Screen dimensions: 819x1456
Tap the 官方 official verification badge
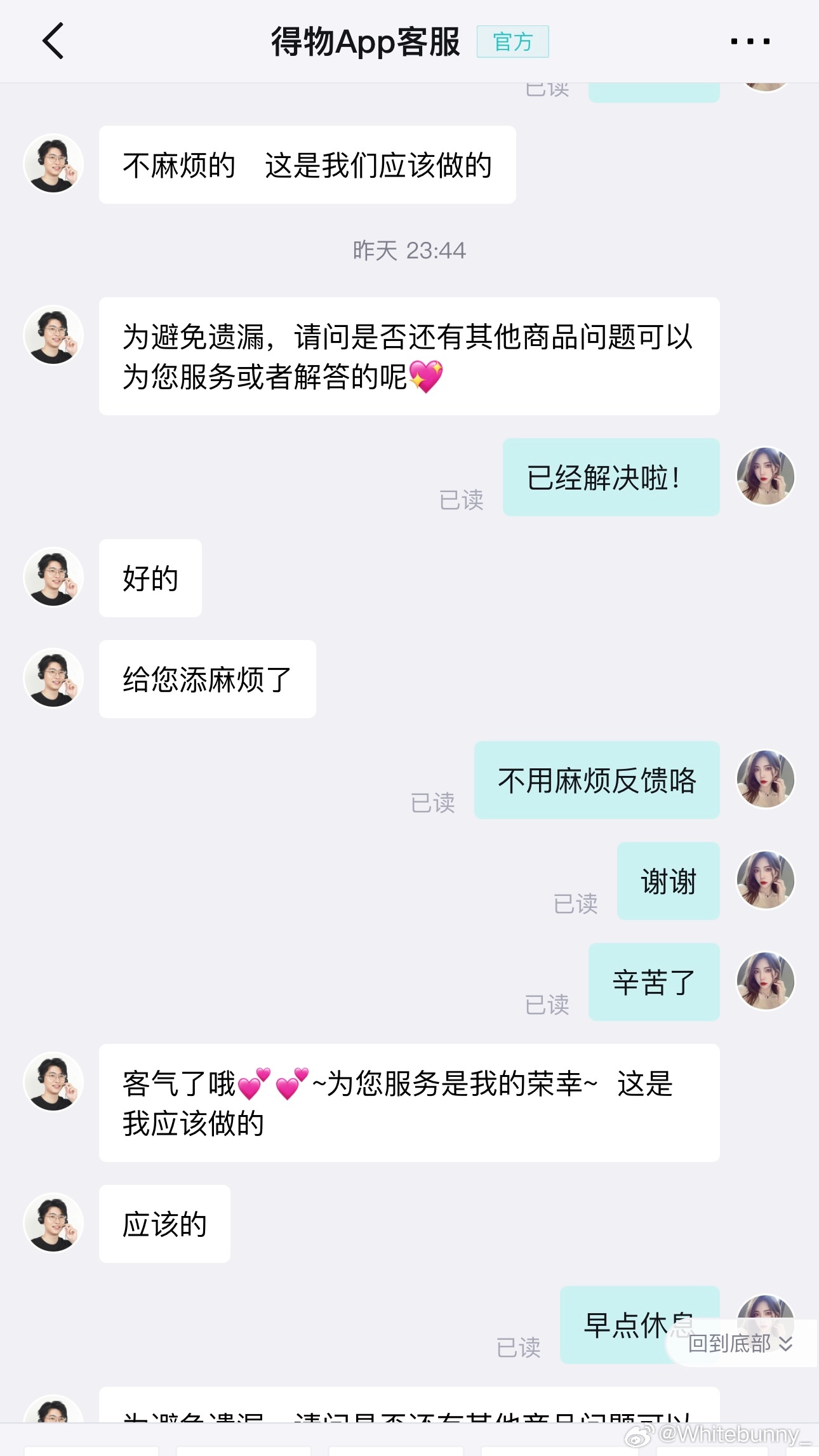[514, 41]
